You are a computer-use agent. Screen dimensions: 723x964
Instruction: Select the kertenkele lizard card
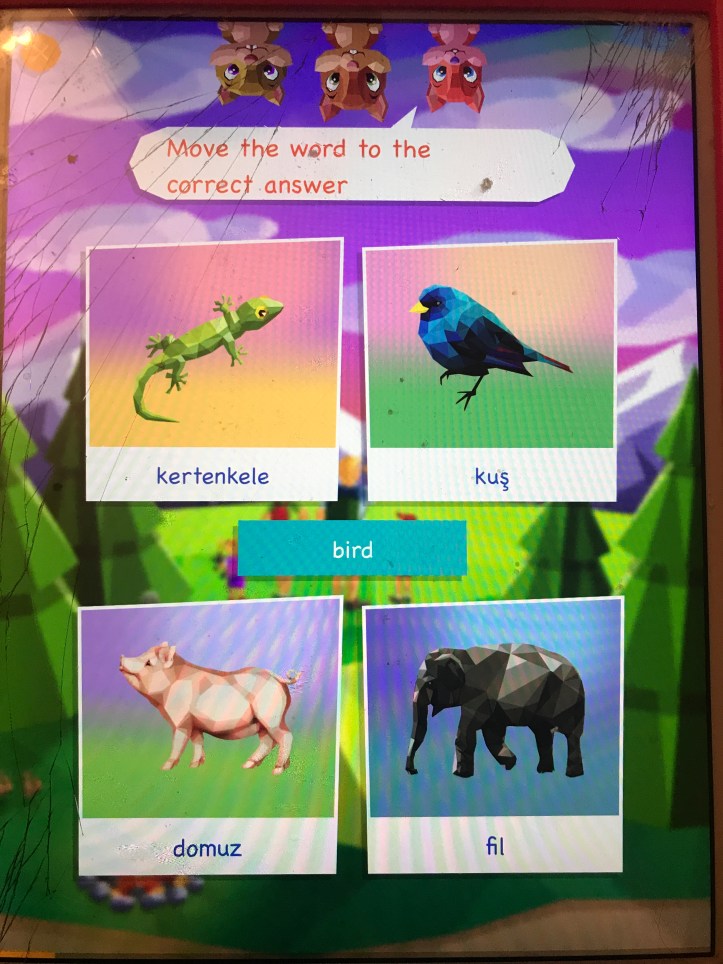(214, 368)
